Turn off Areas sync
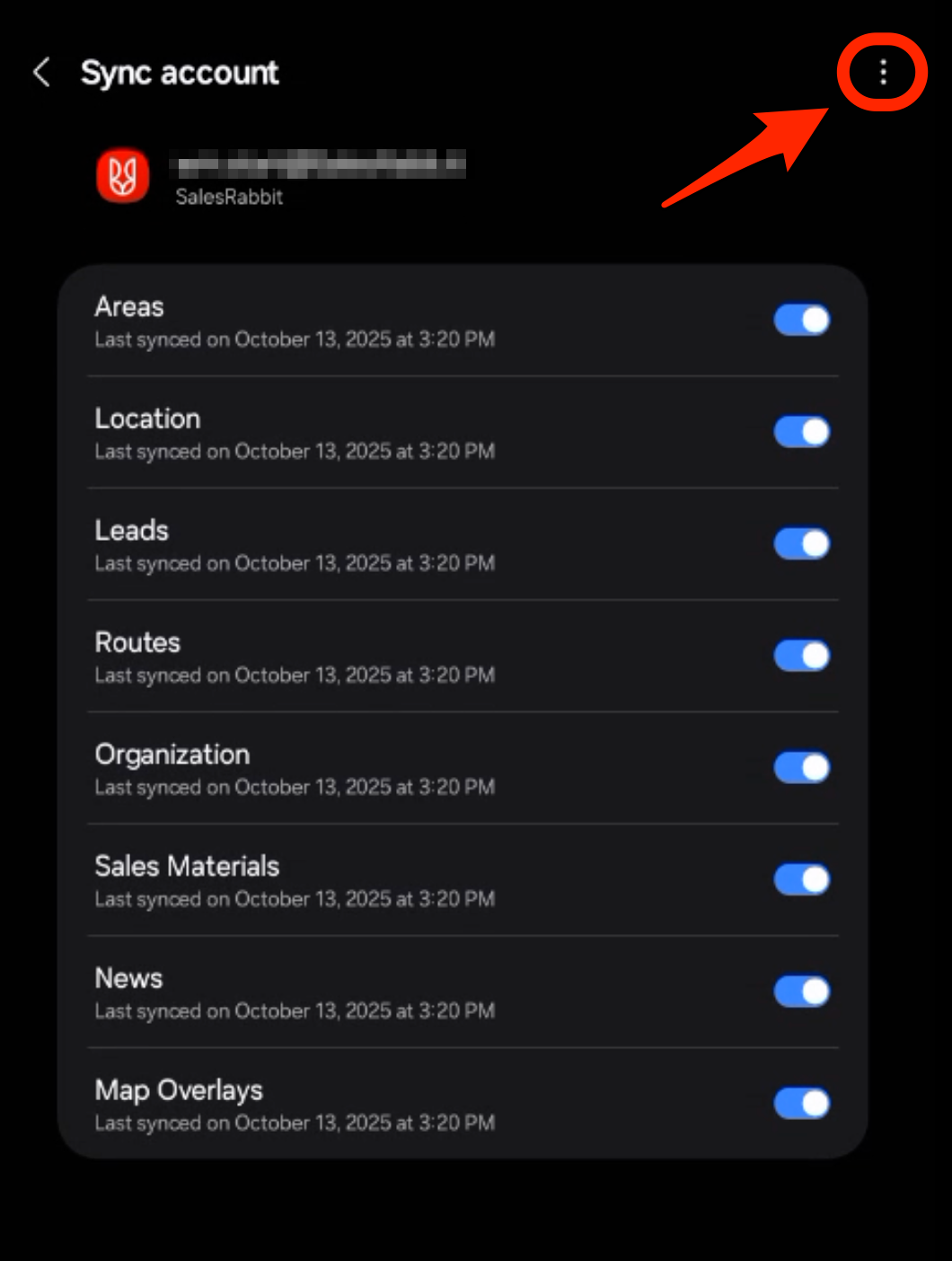Screen dimensions: 952x1261 point(801,320)
